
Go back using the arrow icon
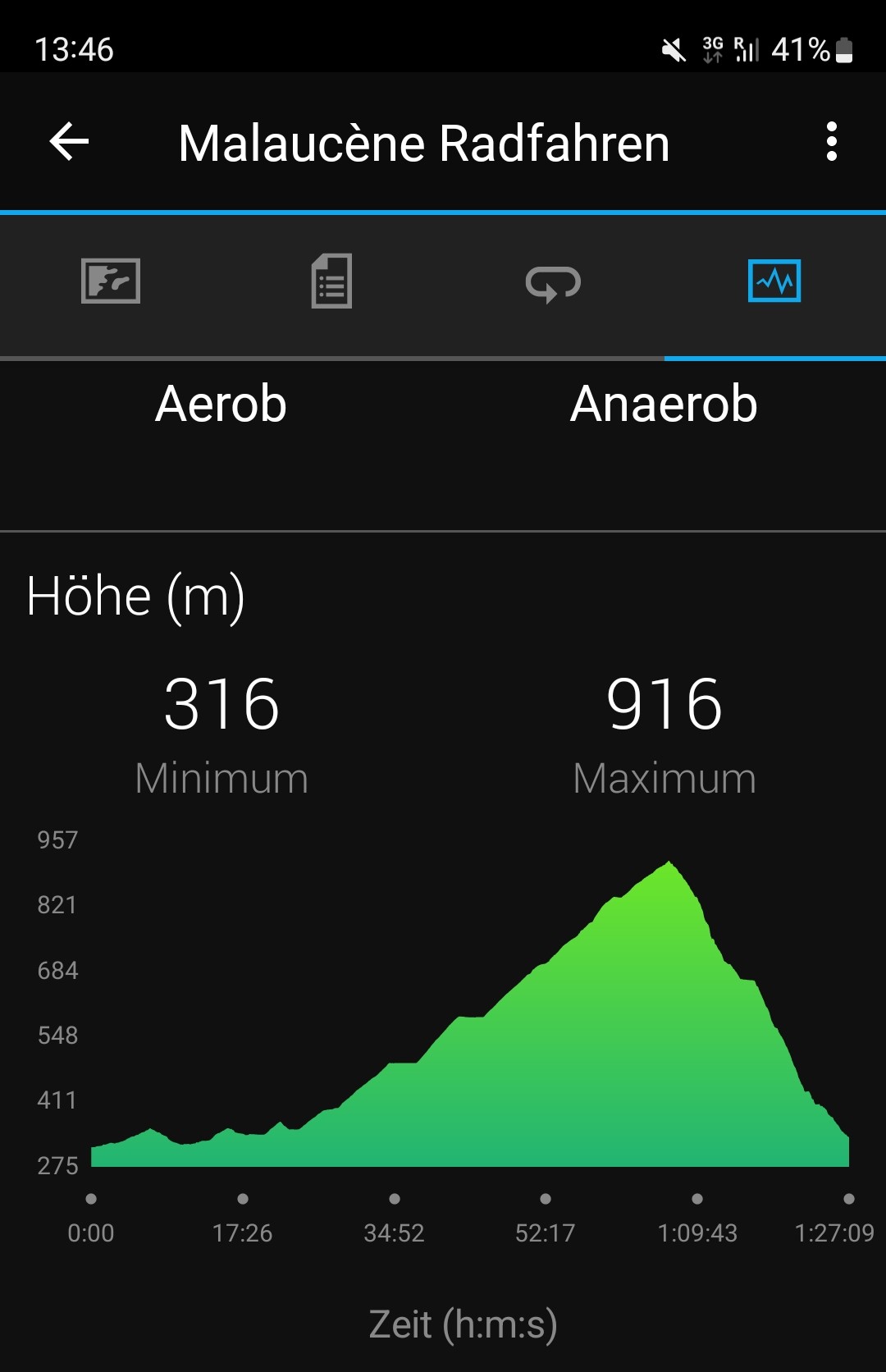[69, 142]
